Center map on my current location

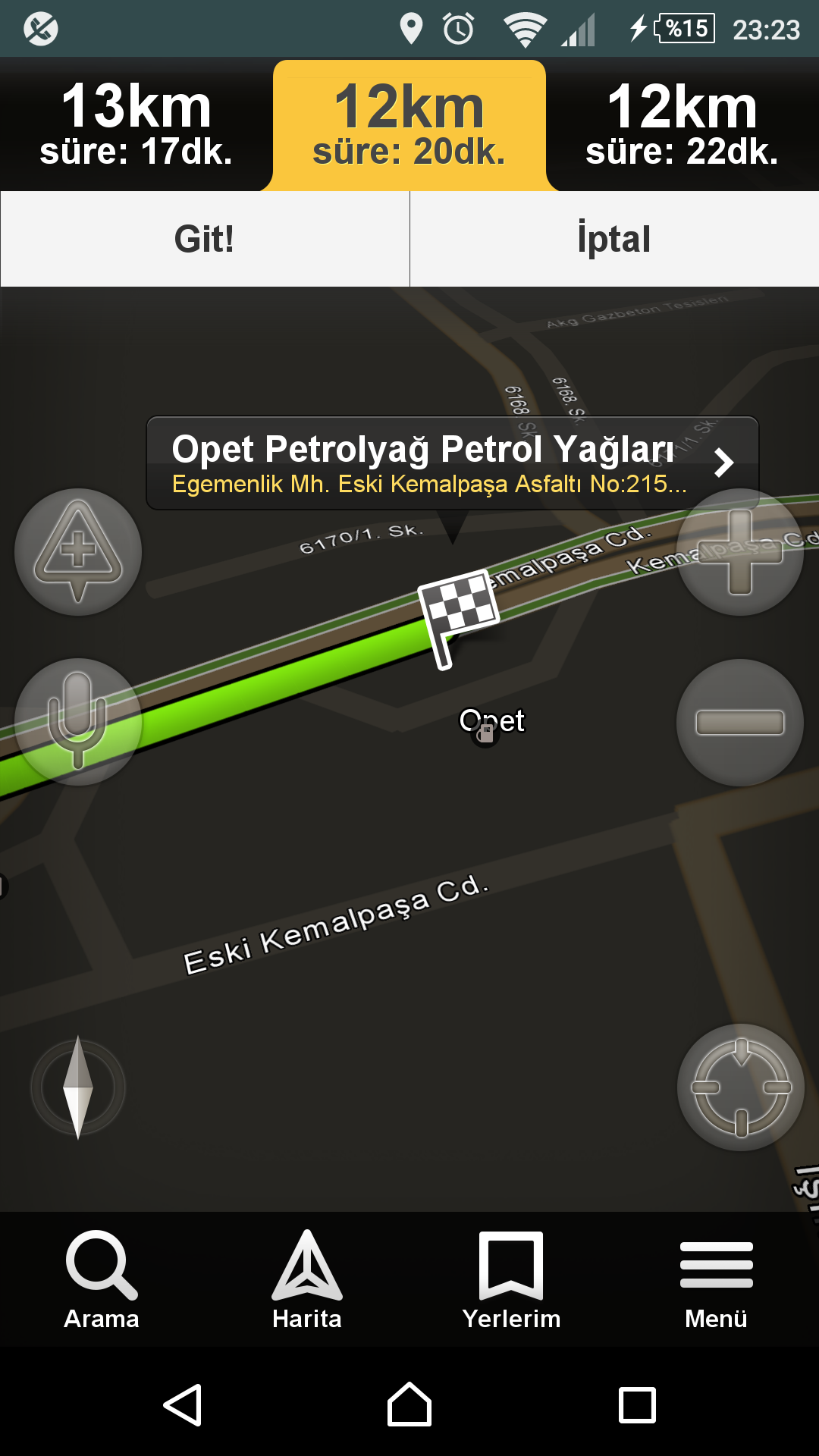point(741,1087)
